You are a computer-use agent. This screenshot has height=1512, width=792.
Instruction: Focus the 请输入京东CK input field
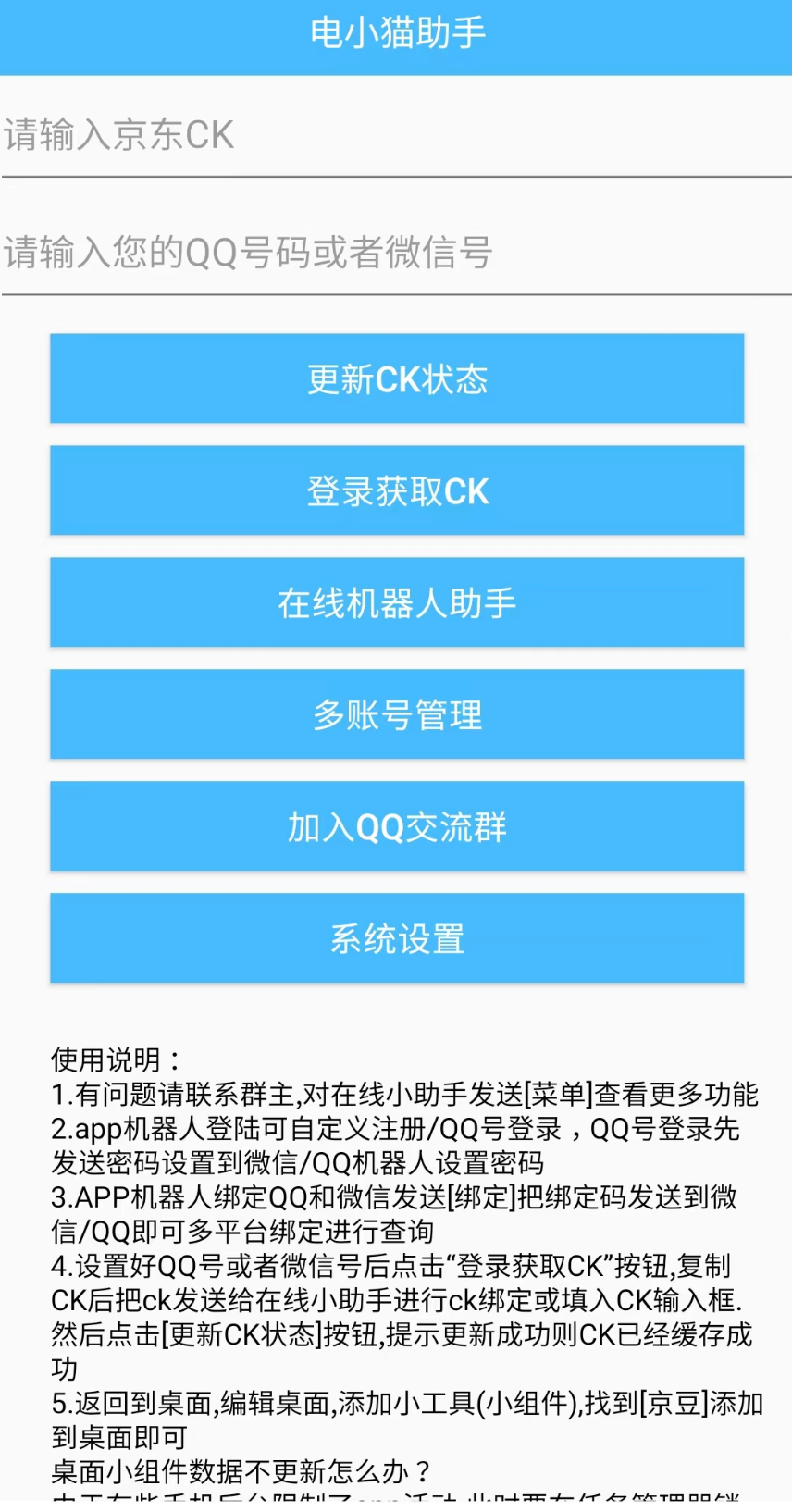tap(396, 135)
